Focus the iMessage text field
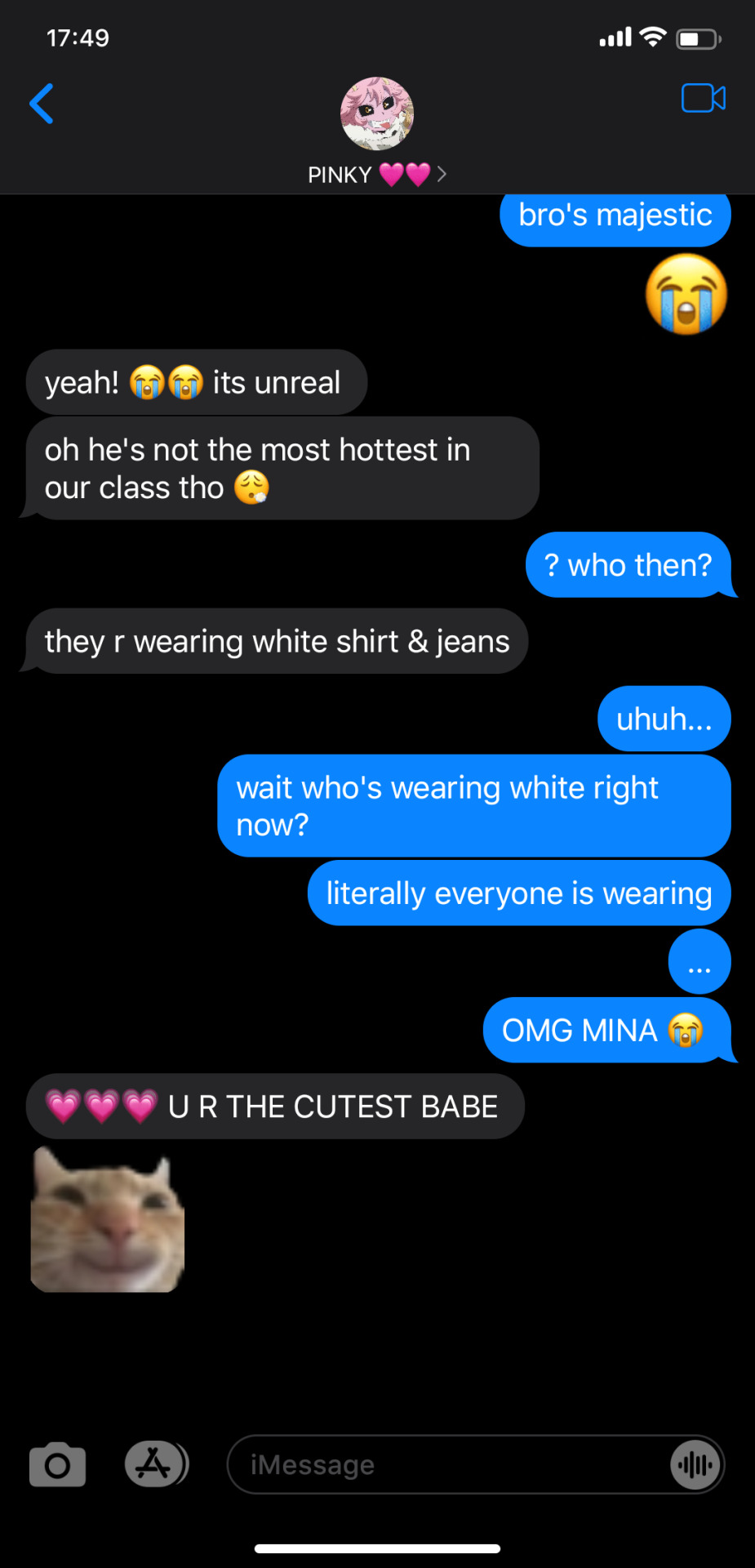Screen dimensions: 755x1568 tap(441, 1464)
